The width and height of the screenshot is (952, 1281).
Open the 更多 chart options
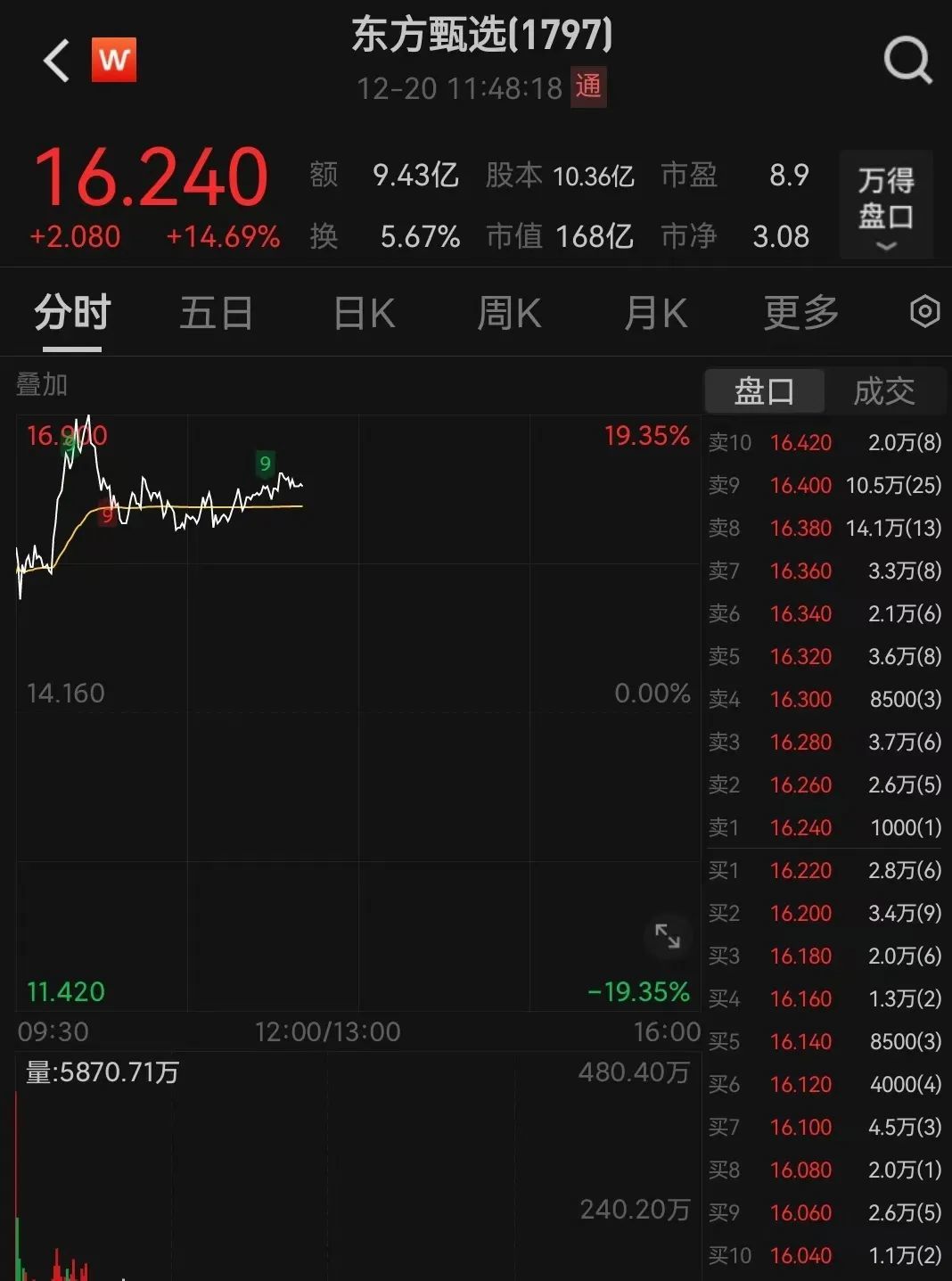point(800,313)
